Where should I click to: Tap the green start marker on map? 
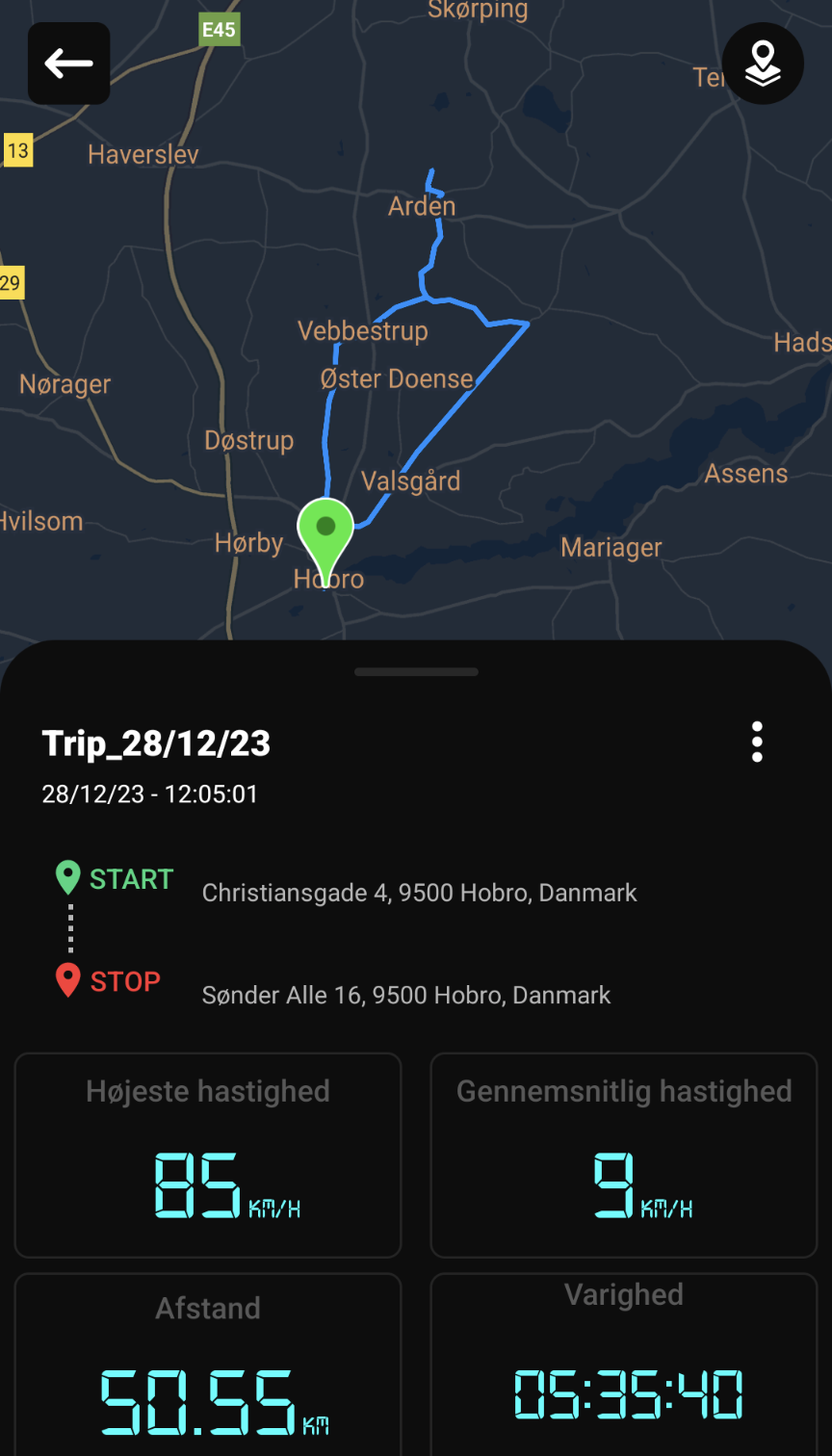point(325,534)
